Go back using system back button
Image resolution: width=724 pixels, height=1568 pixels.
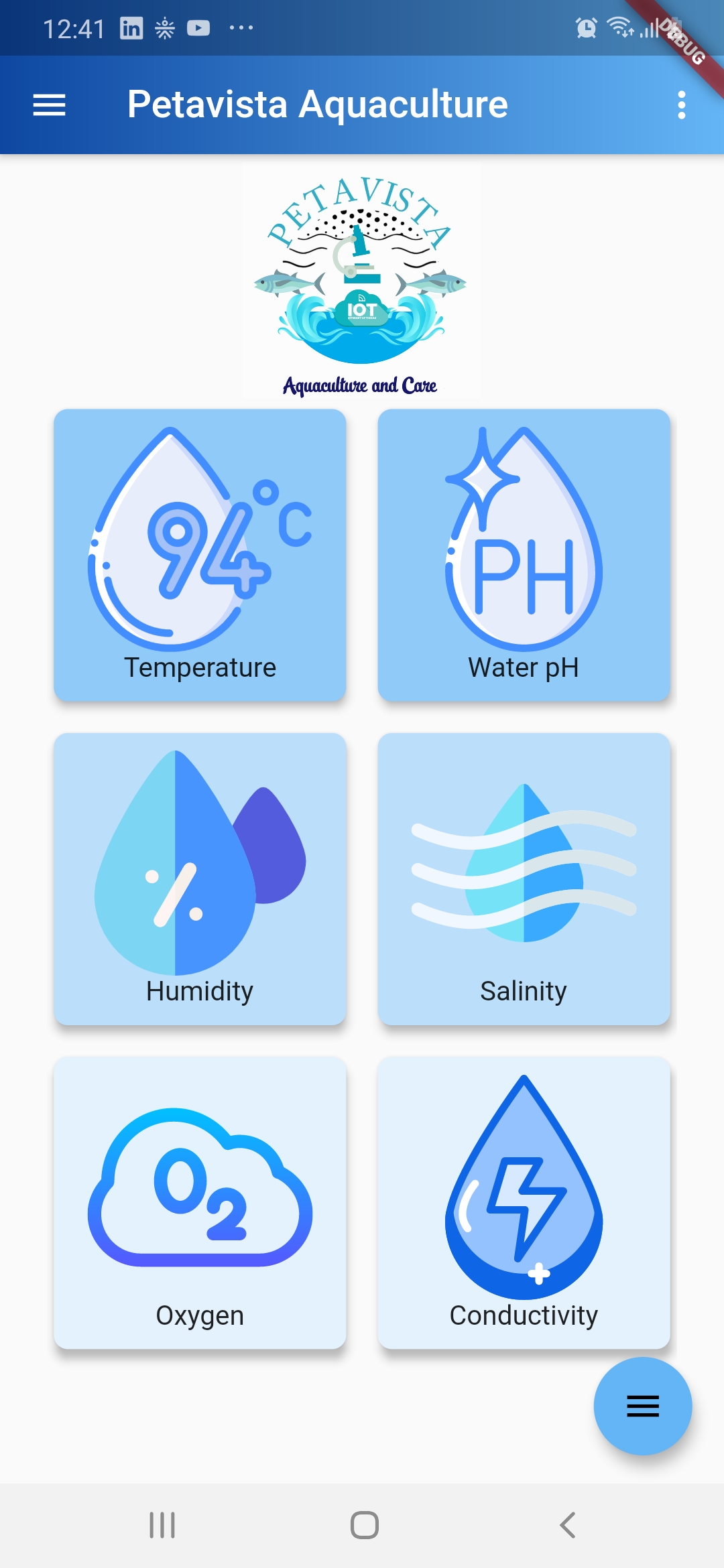click(567, 1525)
